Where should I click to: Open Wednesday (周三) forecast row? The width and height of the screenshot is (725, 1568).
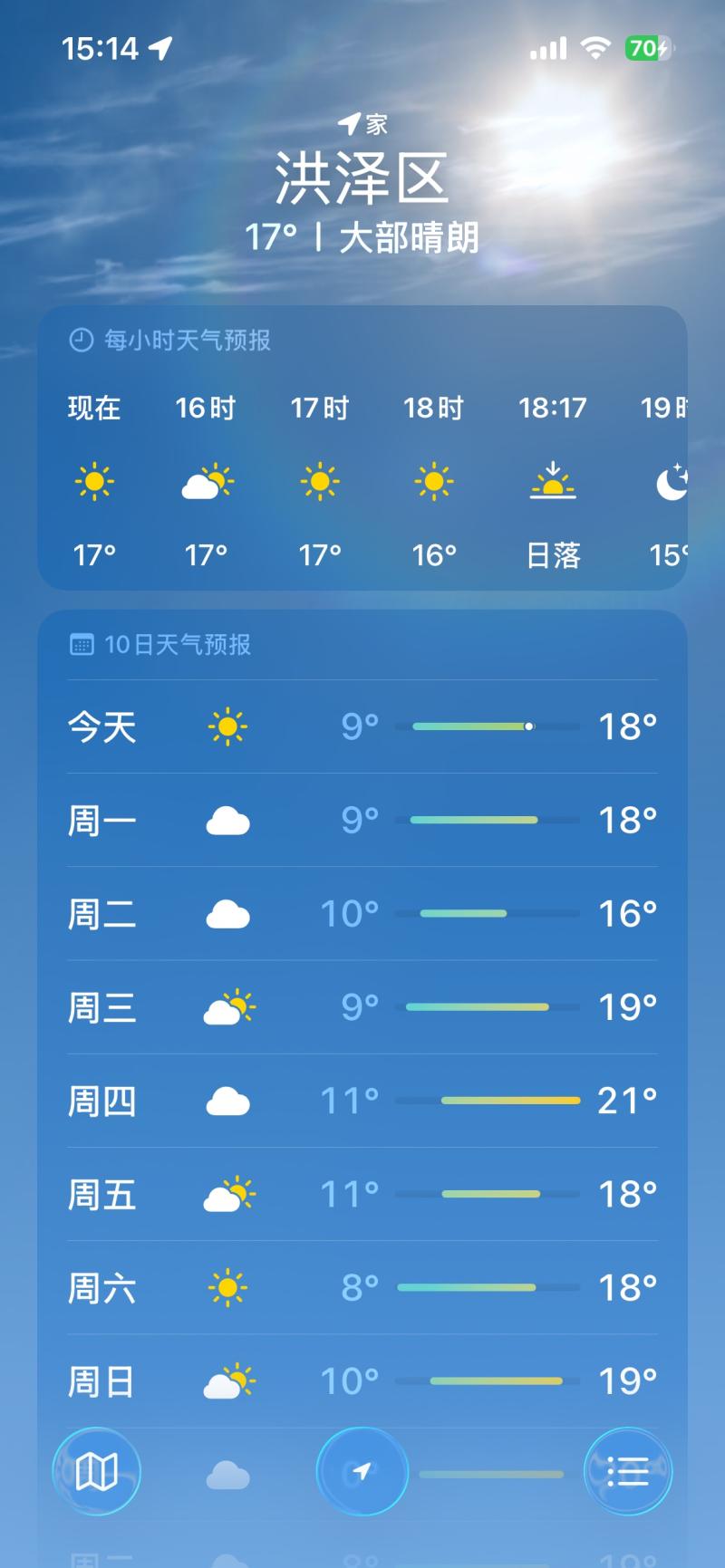[362, 1007]
